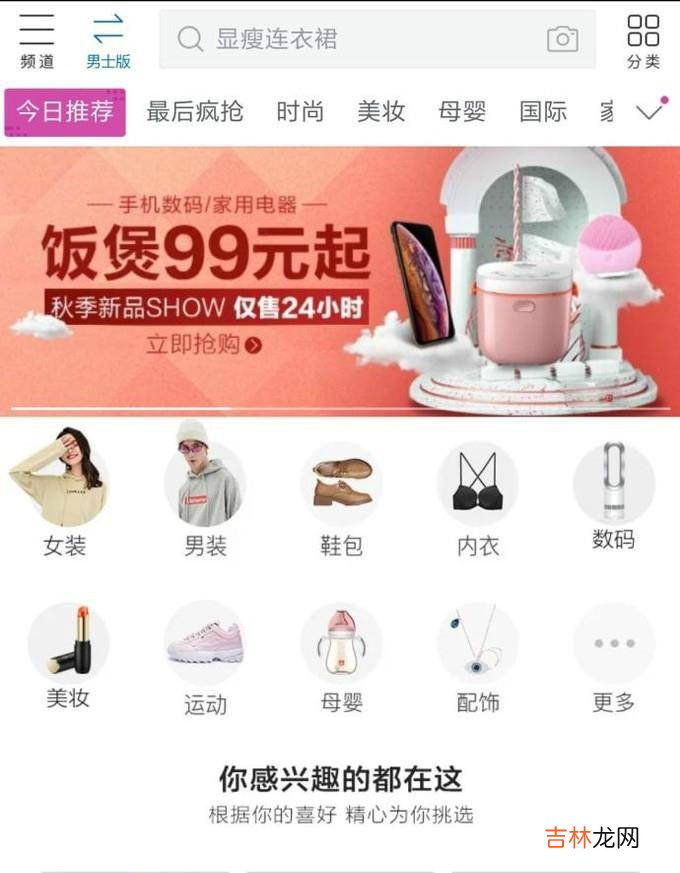Show 更多 categories
Viewport: 680px width, 873px height.
[613, 655]
